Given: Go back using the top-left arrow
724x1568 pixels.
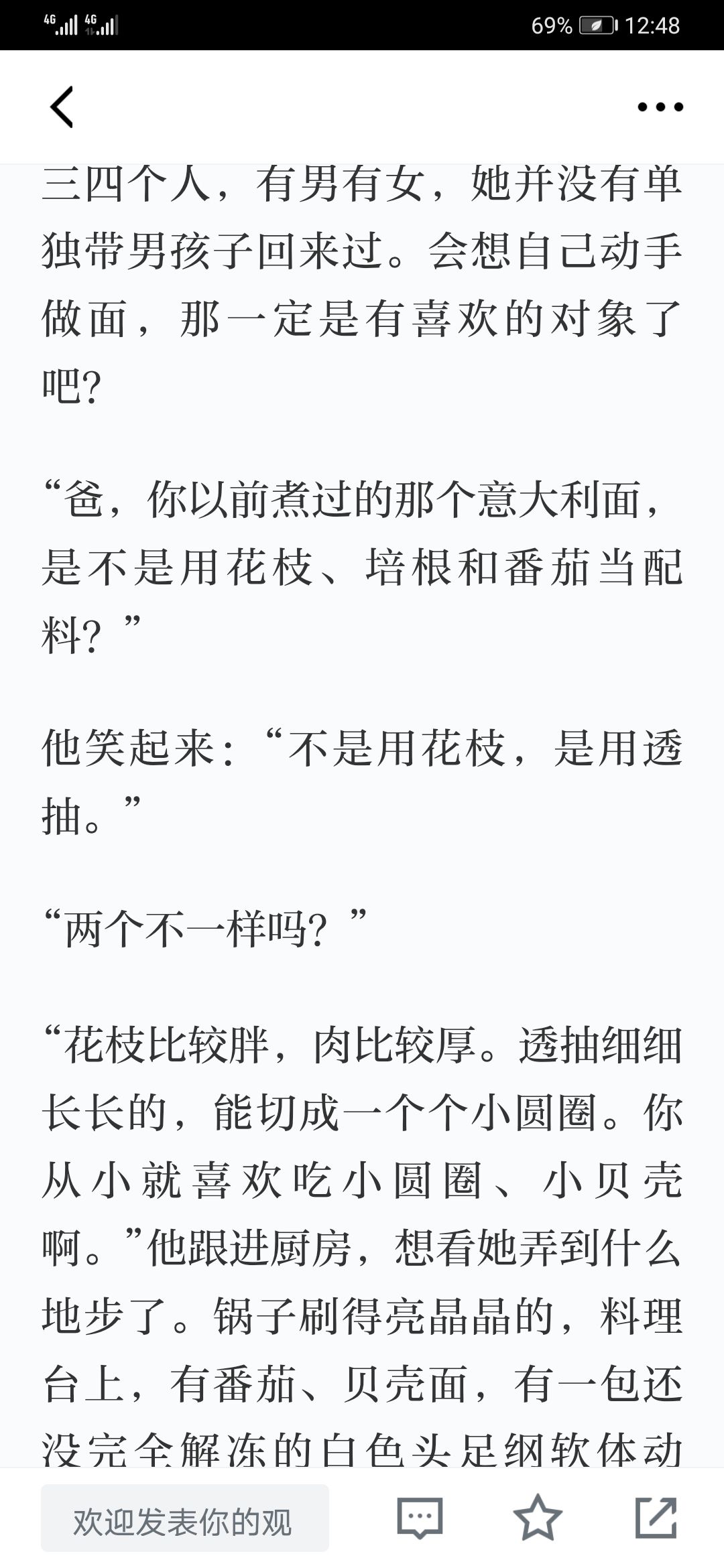Looking at the screenshot, I should click(x=62, y=107).
